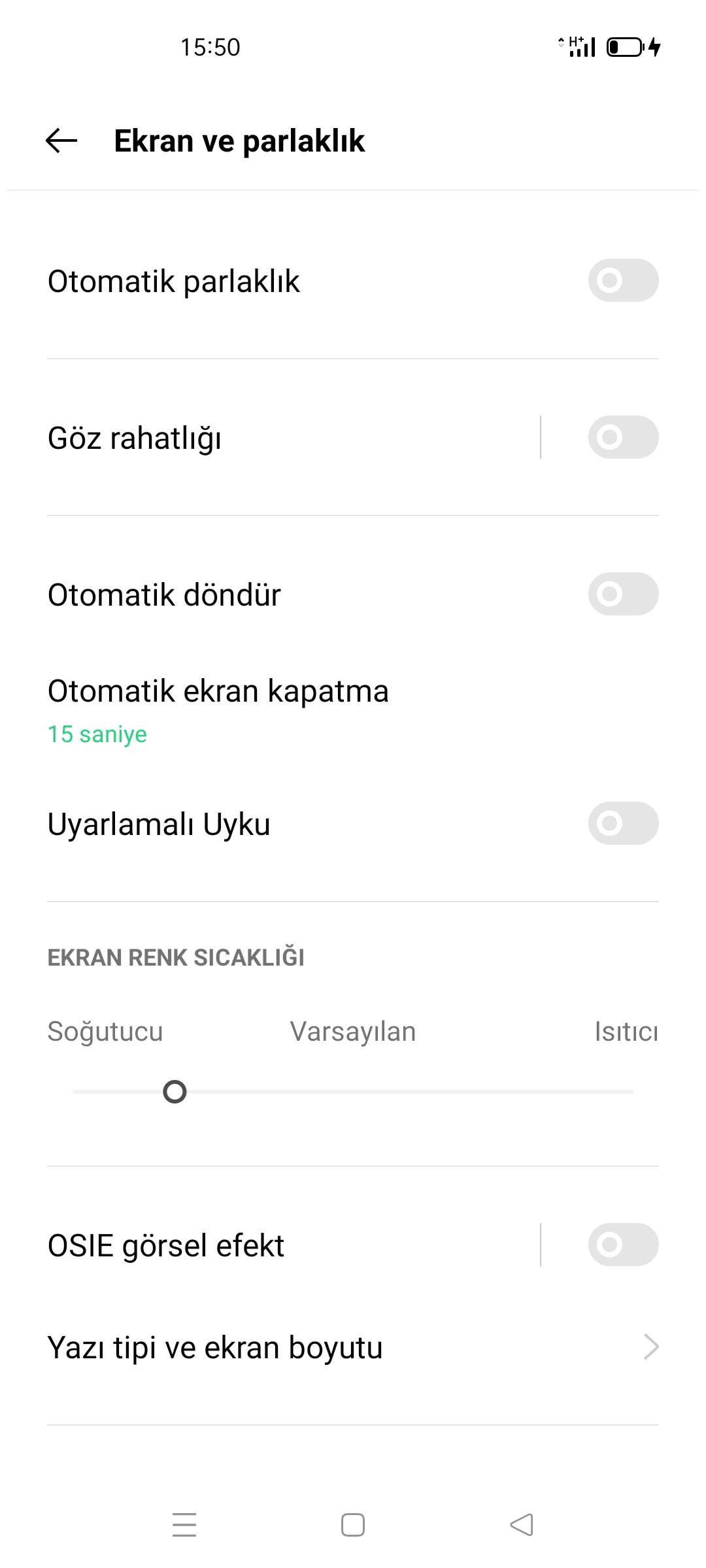Screen dimensions: 706x1568
Task: Open Yazı tipi ve ekran boyutu
Action: (353, 1347)
